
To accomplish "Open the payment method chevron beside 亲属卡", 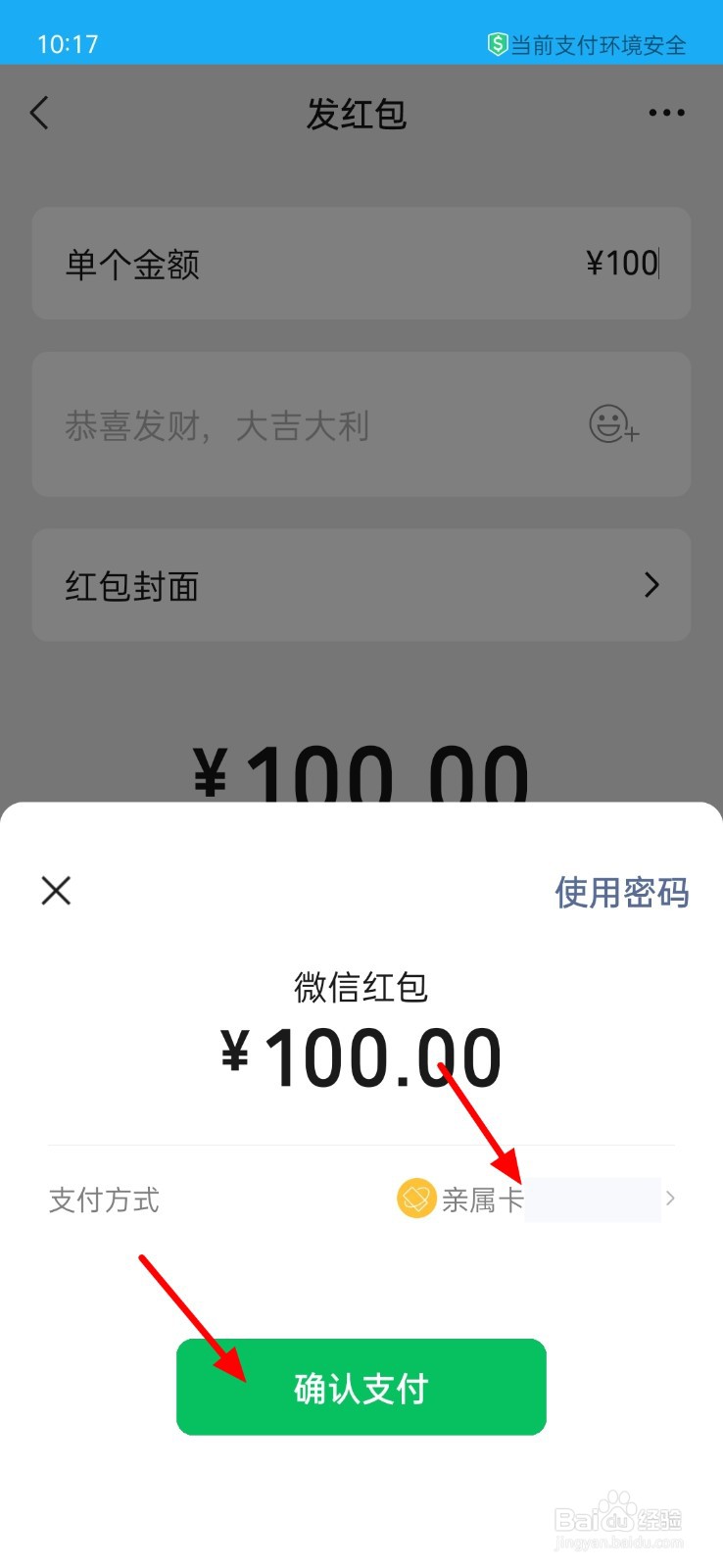I will click(x=672, y=1198).
